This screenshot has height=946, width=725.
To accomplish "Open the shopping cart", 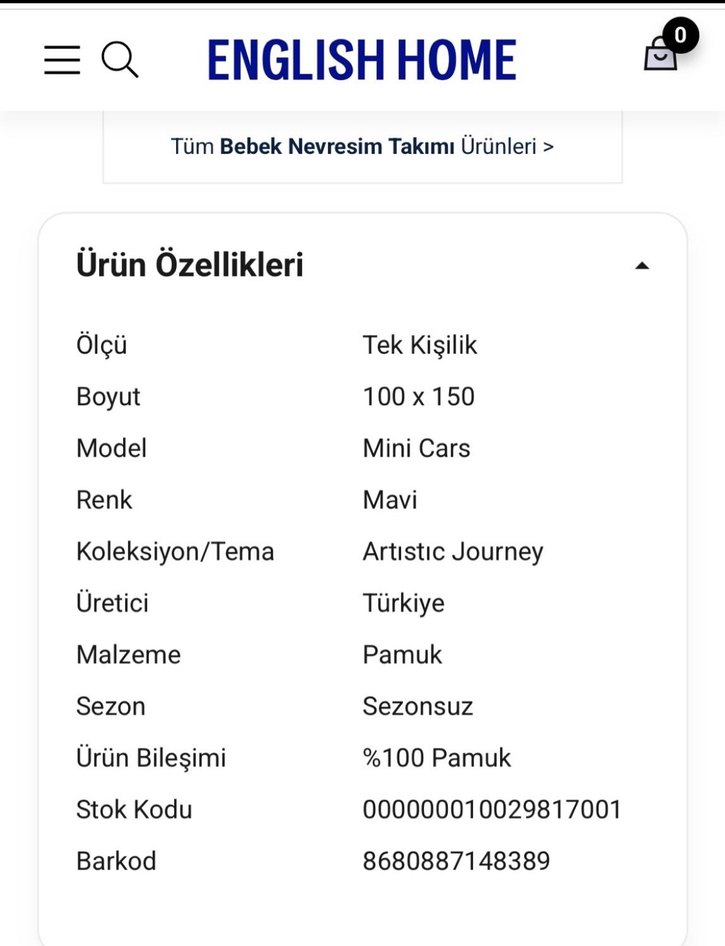I will (661, 53).
